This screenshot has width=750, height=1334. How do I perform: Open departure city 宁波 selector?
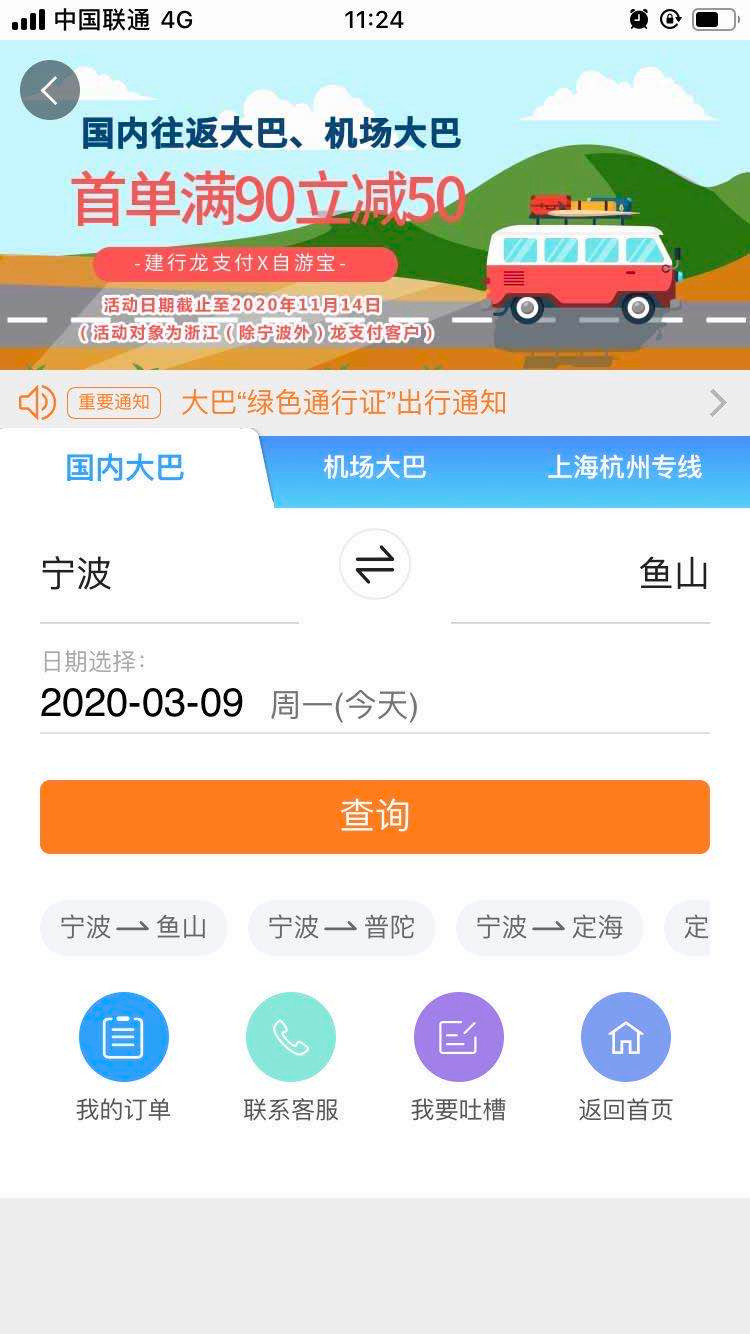[169, 572]
